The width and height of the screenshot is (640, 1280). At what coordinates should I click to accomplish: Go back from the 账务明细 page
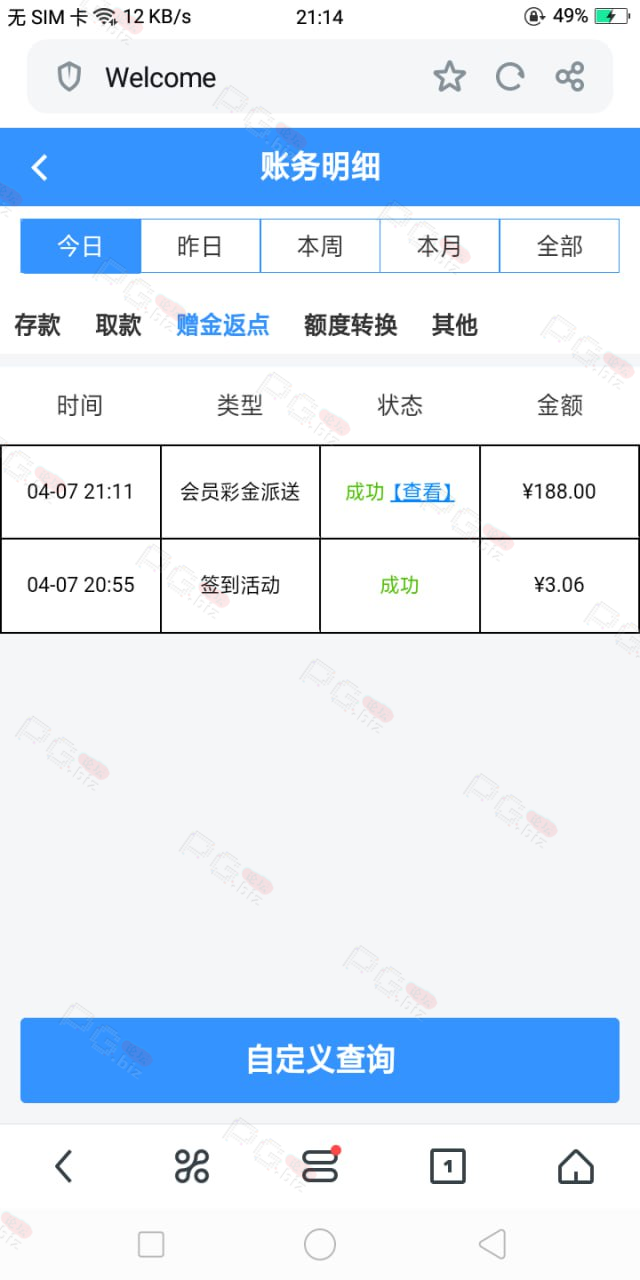point(39,167)
